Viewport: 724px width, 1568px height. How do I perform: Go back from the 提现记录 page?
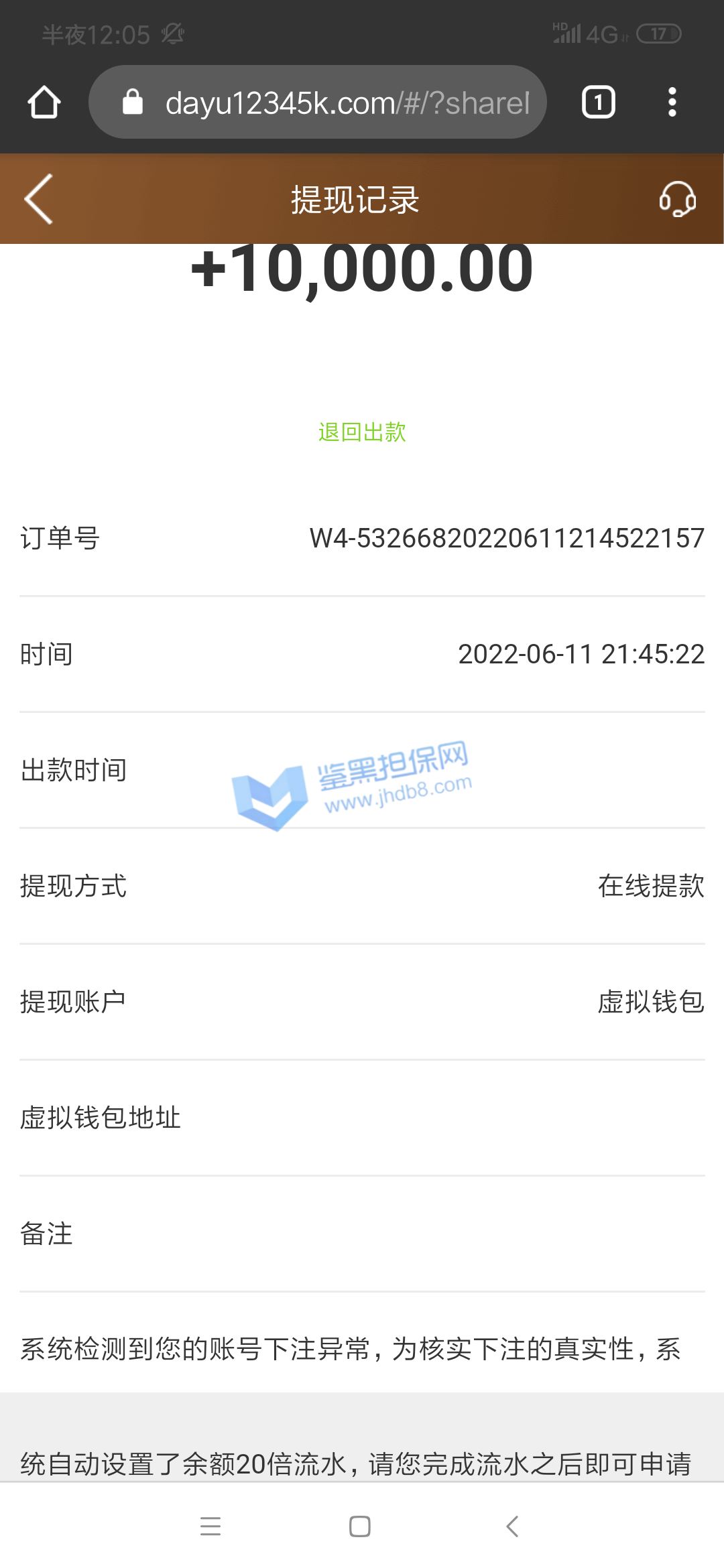39,199
